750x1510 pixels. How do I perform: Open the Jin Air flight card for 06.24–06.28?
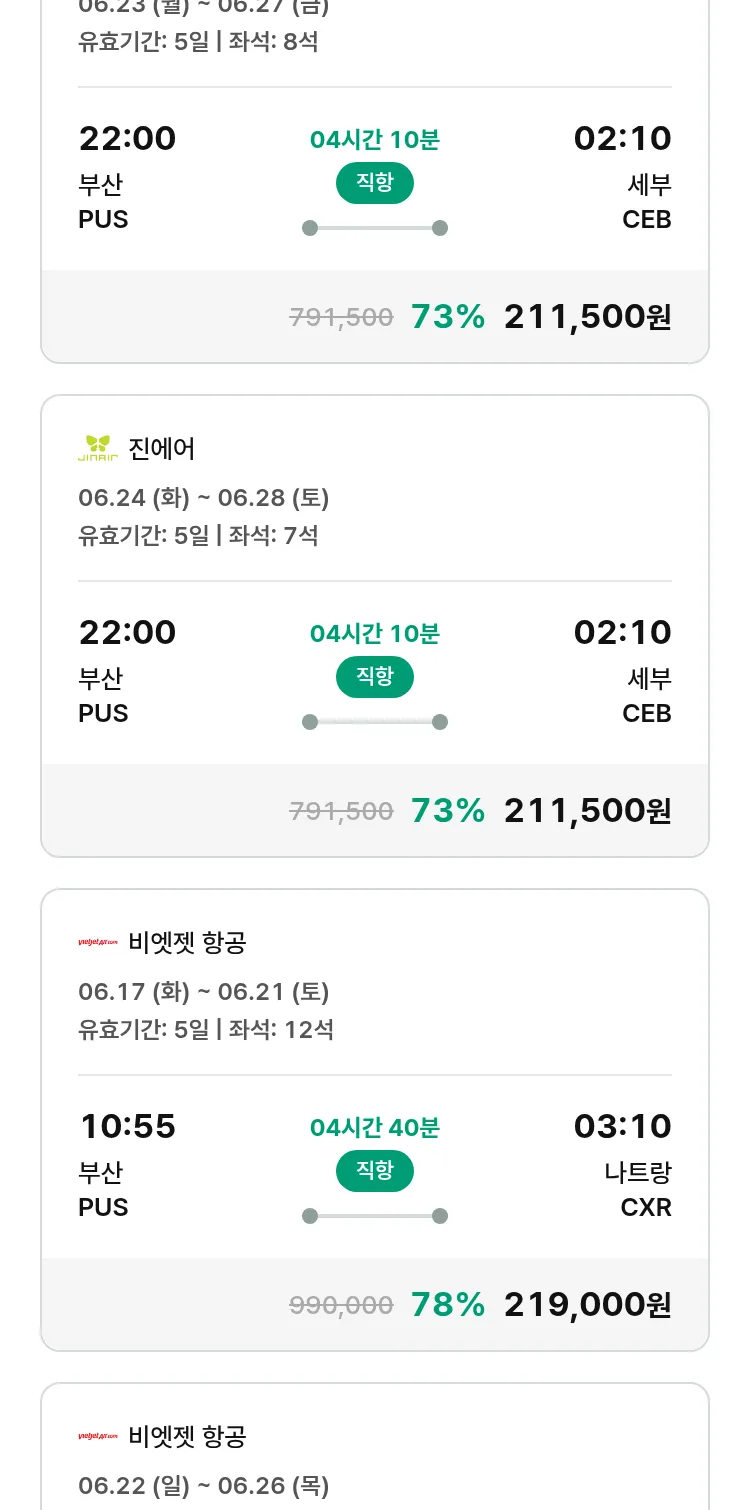375,626
